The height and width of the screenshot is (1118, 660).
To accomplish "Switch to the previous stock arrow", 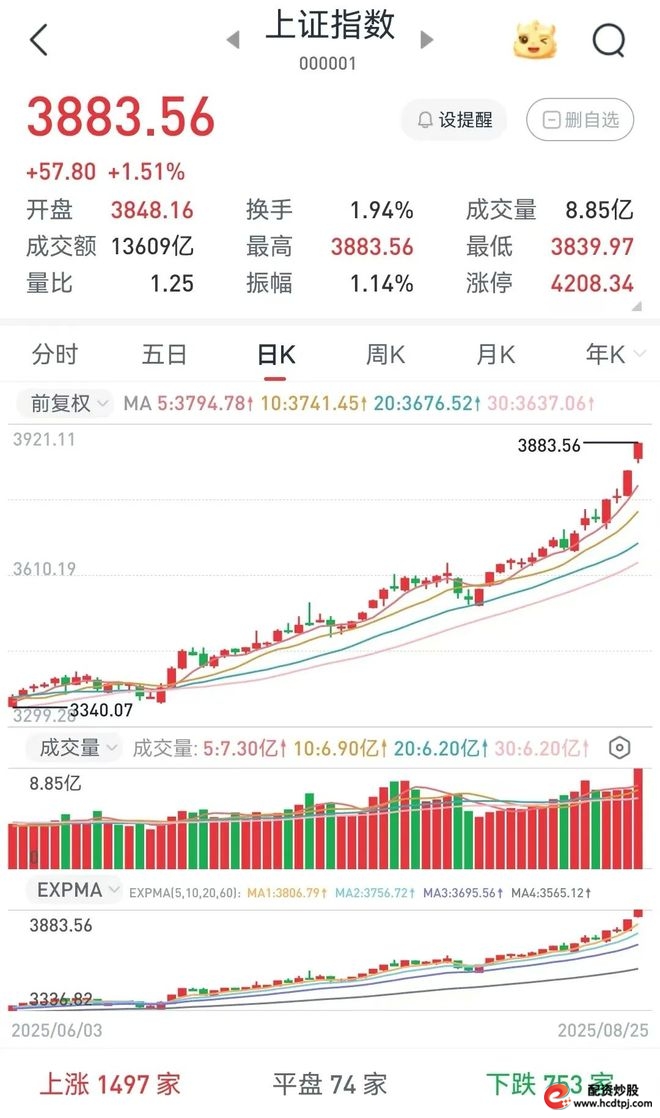I will (x=233, y=40).
